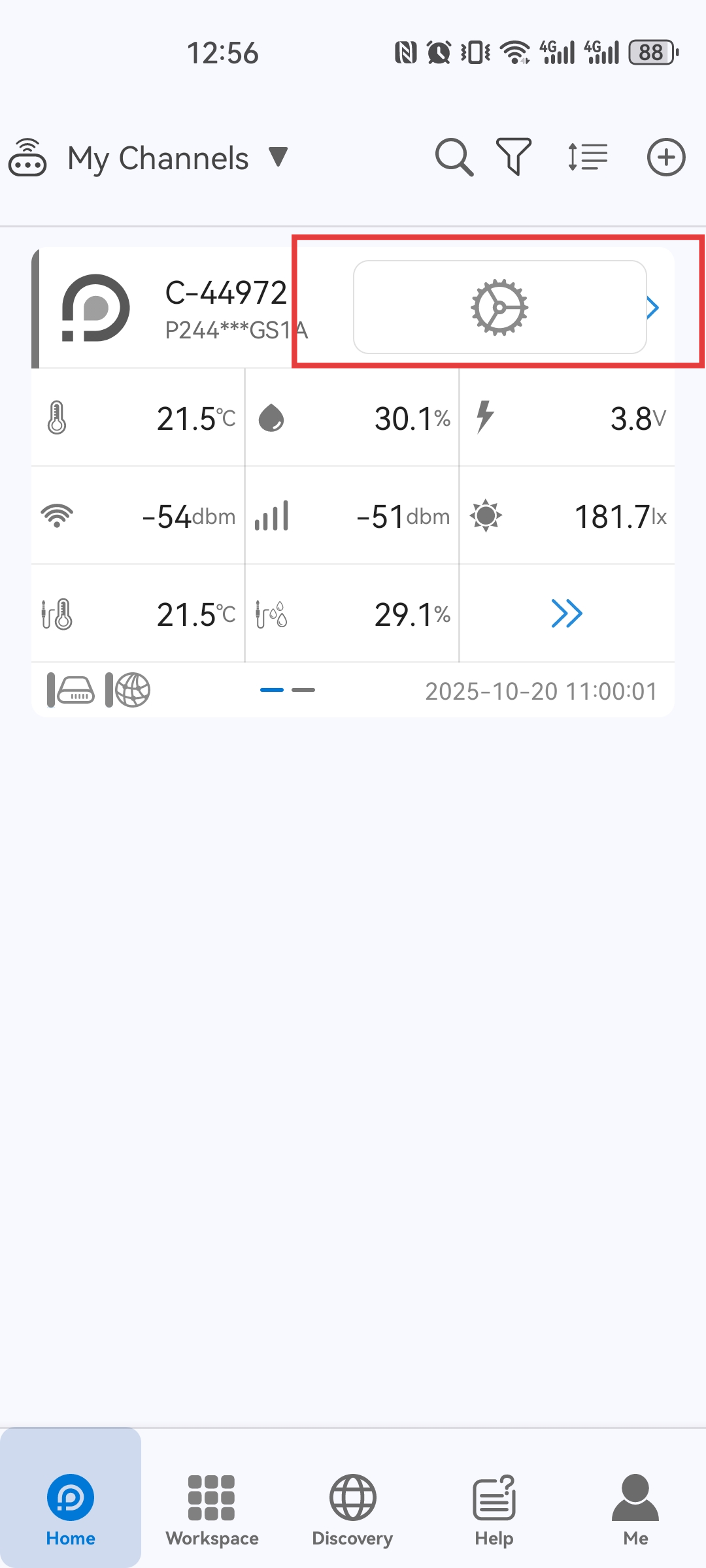Open the search icon
Screen dimensions: 706x1568
tap(454, 157)
